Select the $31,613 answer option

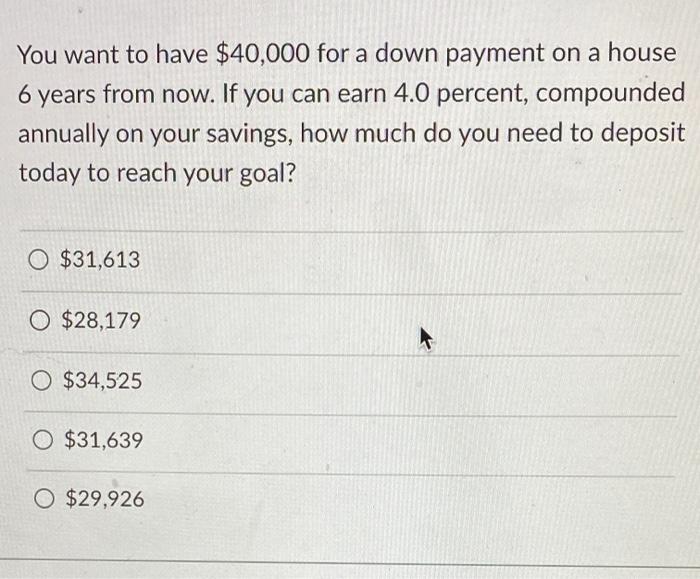(x=38, y=261)
